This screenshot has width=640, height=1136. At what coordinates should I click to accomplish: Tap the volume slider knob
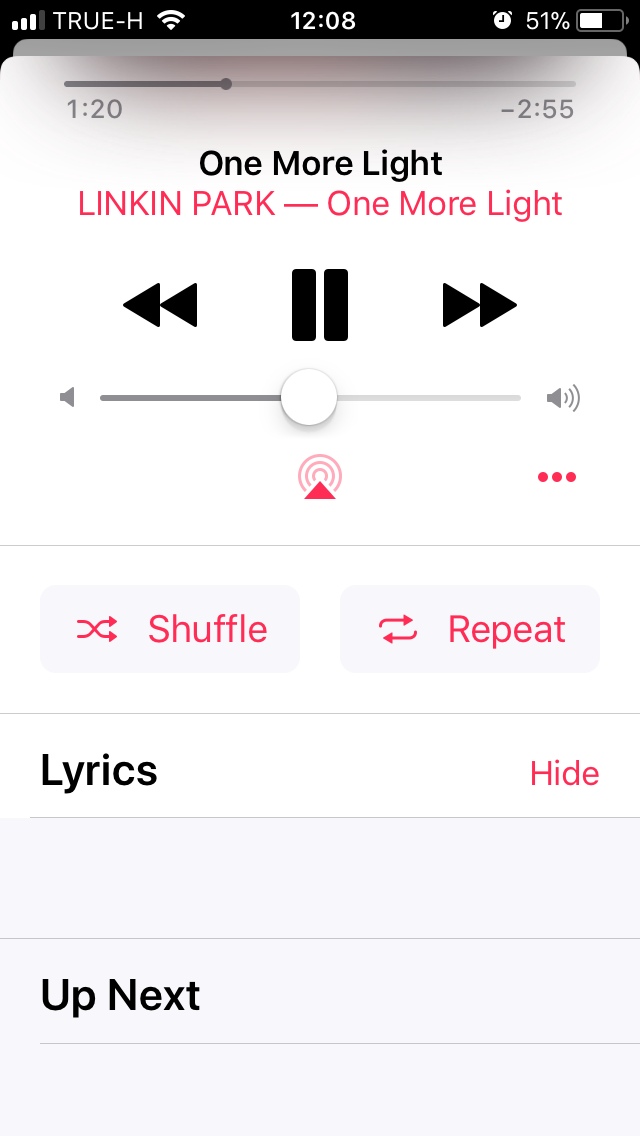click(309, 397)
